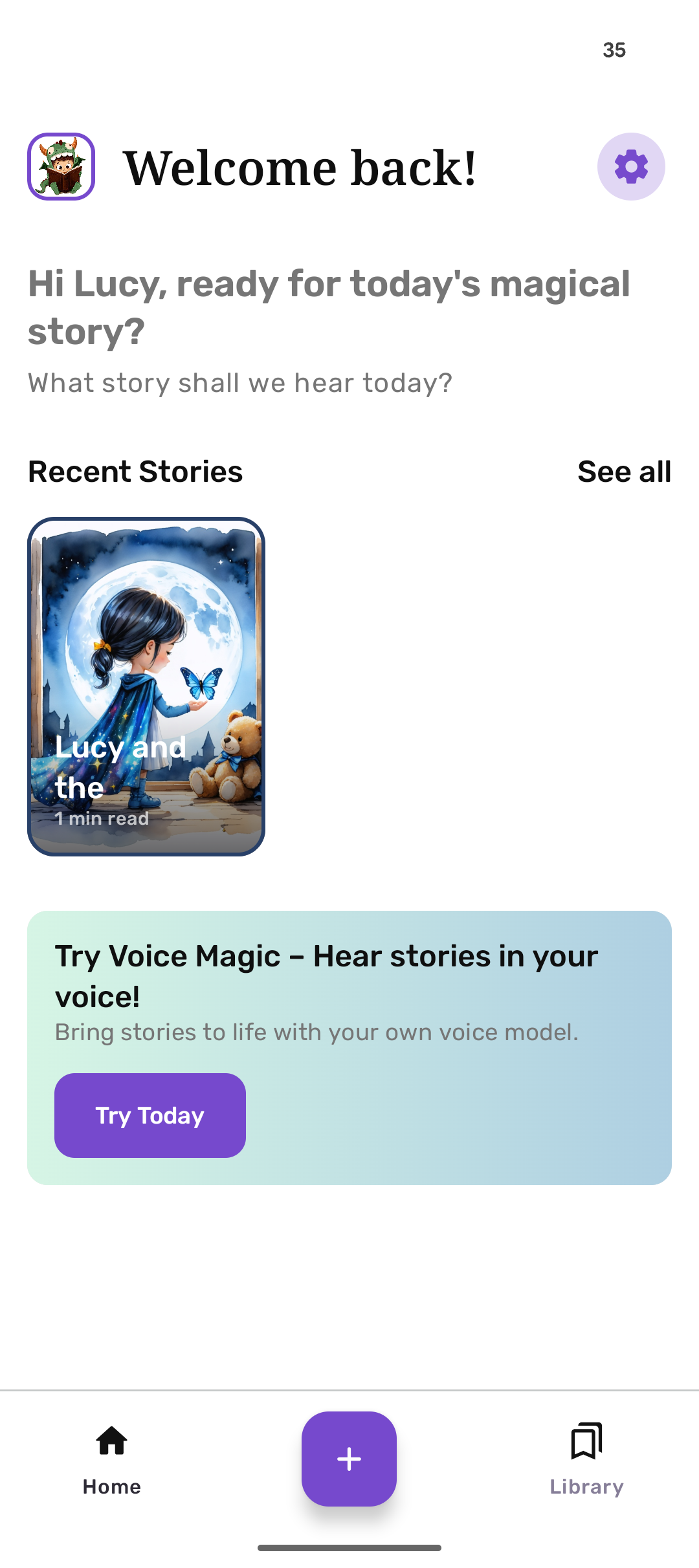See all recent stories
The height and width of the screenshot is (1568, 699).
(x=624, y=472)
